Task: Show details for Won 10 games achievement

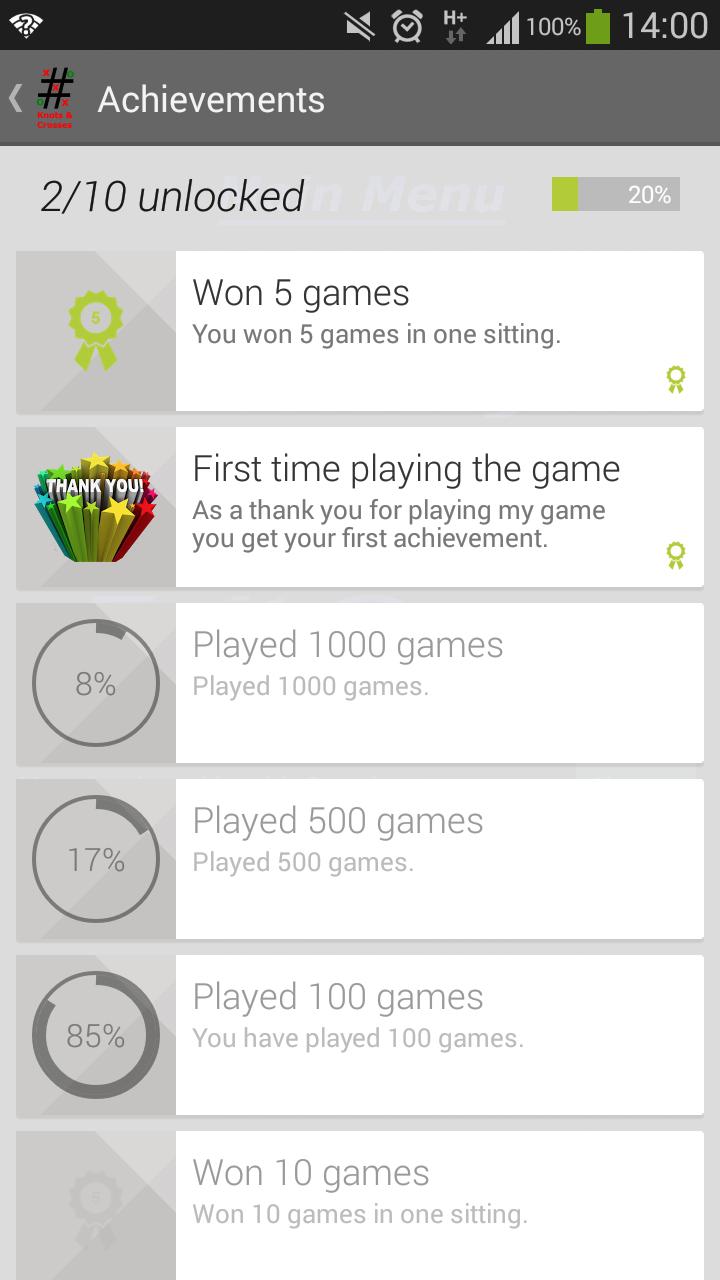Action: 360,1205
